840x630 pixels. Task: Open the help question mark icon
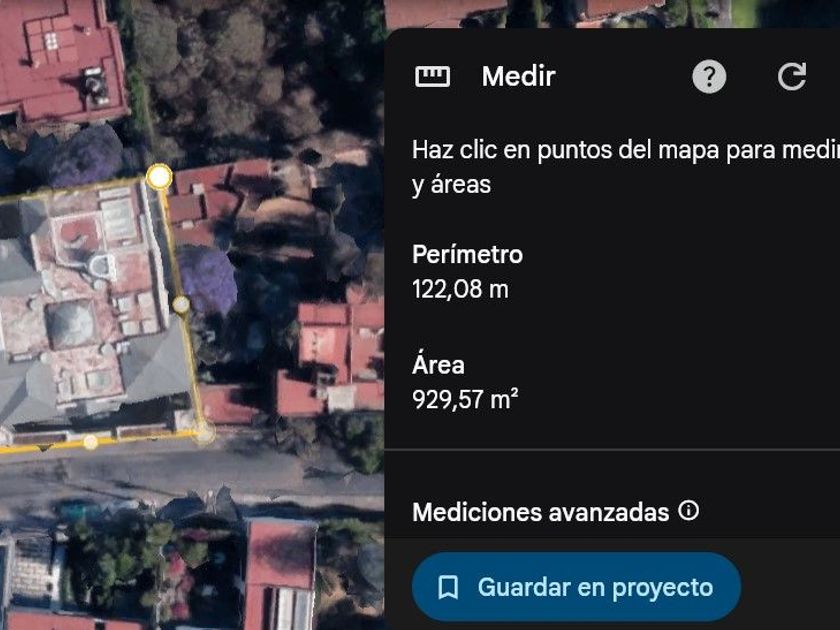click(709, 77)
